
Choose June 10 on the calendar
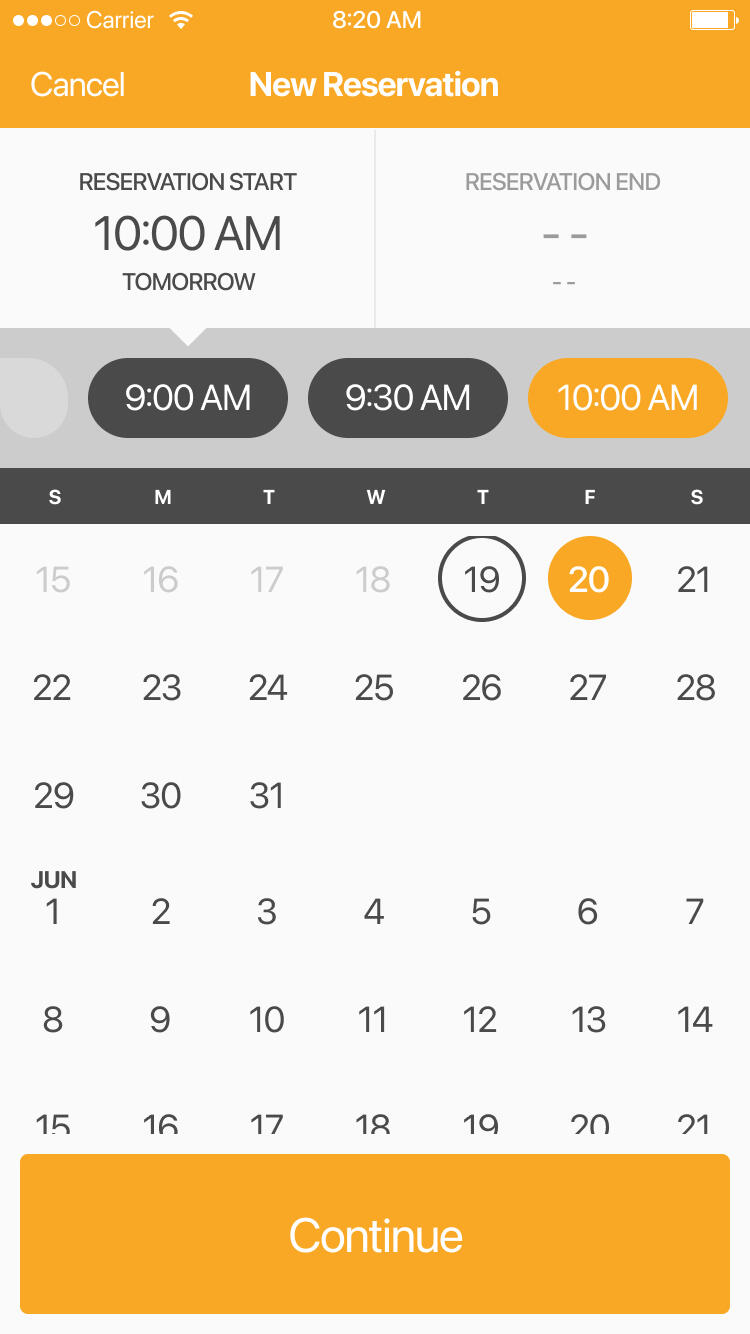(x=267, y=1019)
